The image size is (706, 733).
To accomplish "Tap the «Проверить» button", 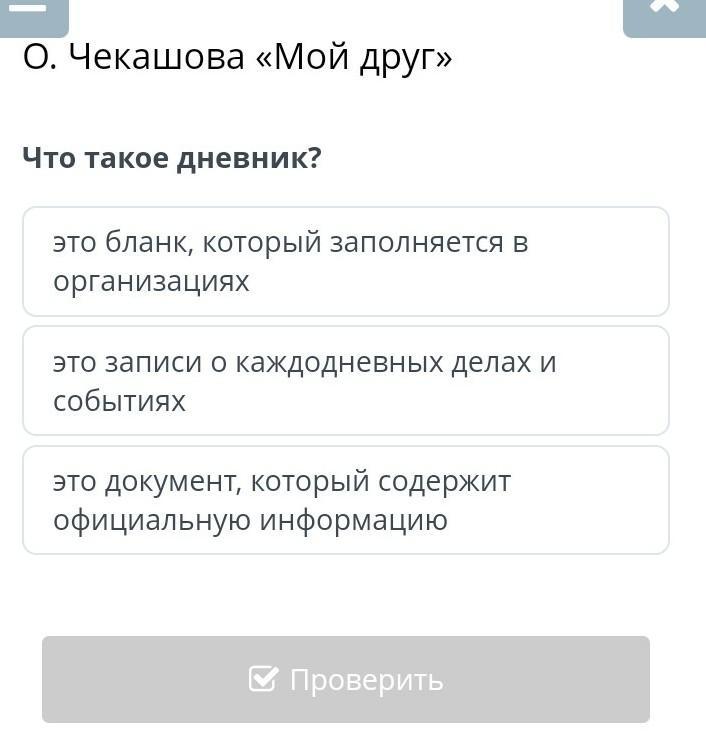I will click(x=345, y=680).
